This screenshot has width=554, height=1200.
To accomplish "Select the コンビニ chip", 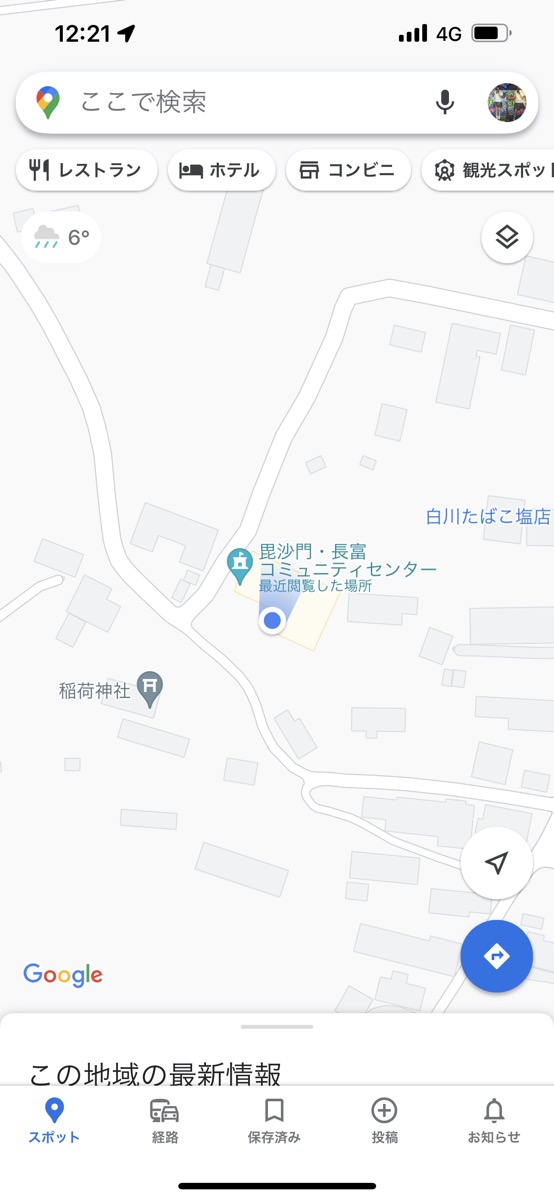I will coord(348,170).
